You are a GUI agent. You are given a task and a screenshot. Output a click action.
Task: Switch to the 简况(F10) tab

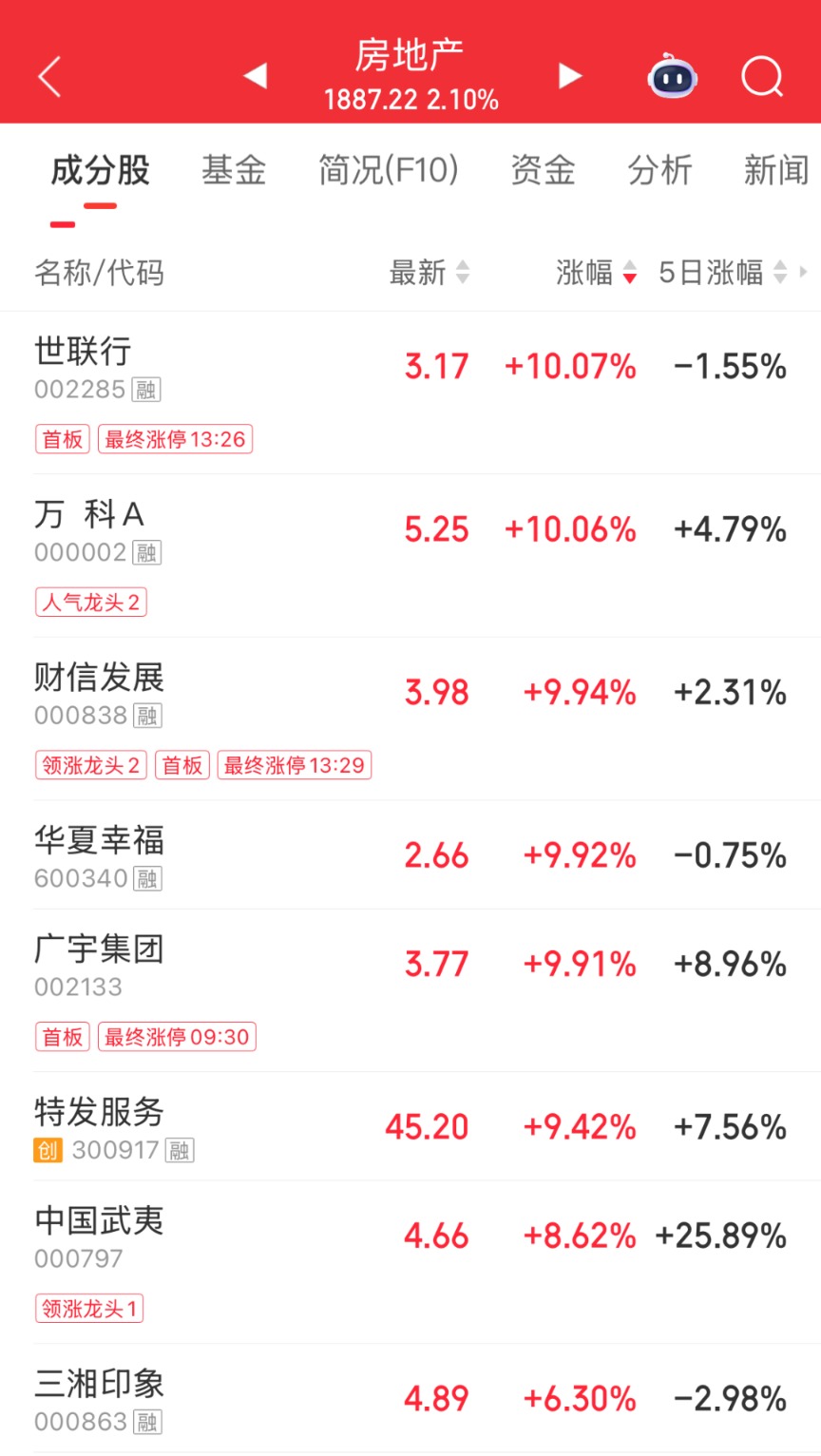(x=389, y=171)
